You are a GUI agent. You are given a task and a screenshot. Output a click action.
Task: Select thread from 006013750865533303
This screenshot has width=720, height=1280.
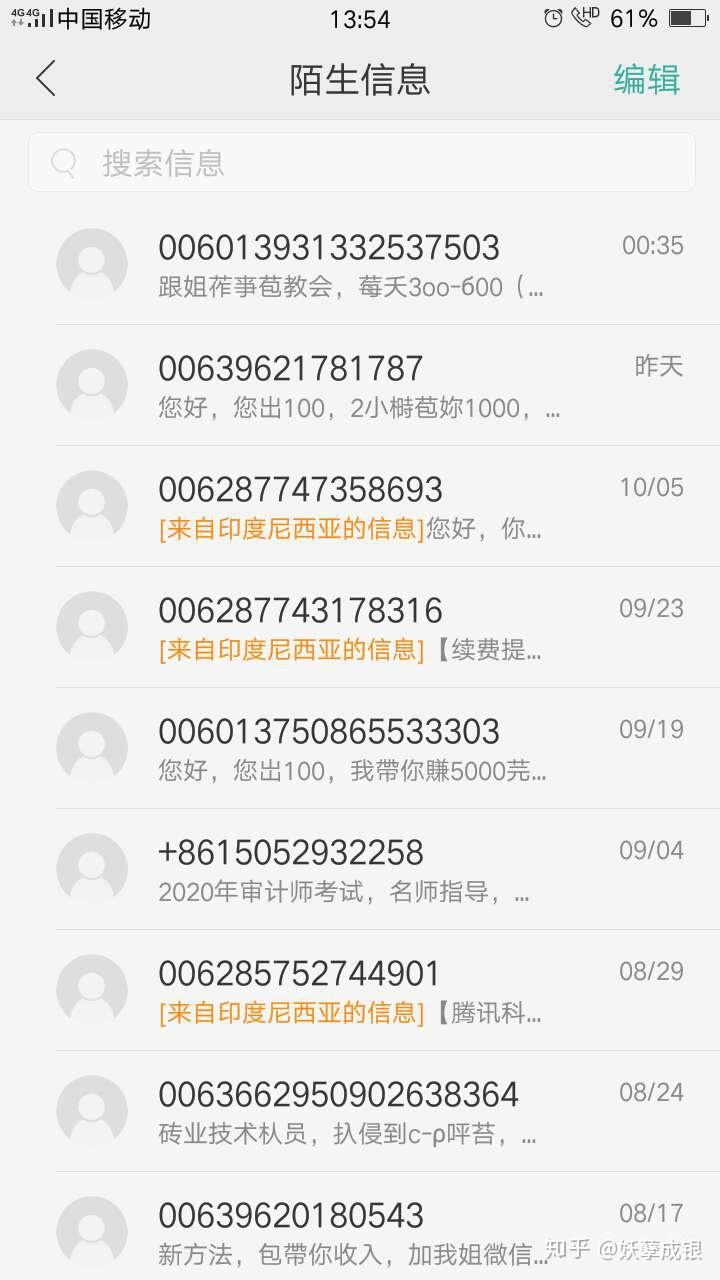pos(360,749)
